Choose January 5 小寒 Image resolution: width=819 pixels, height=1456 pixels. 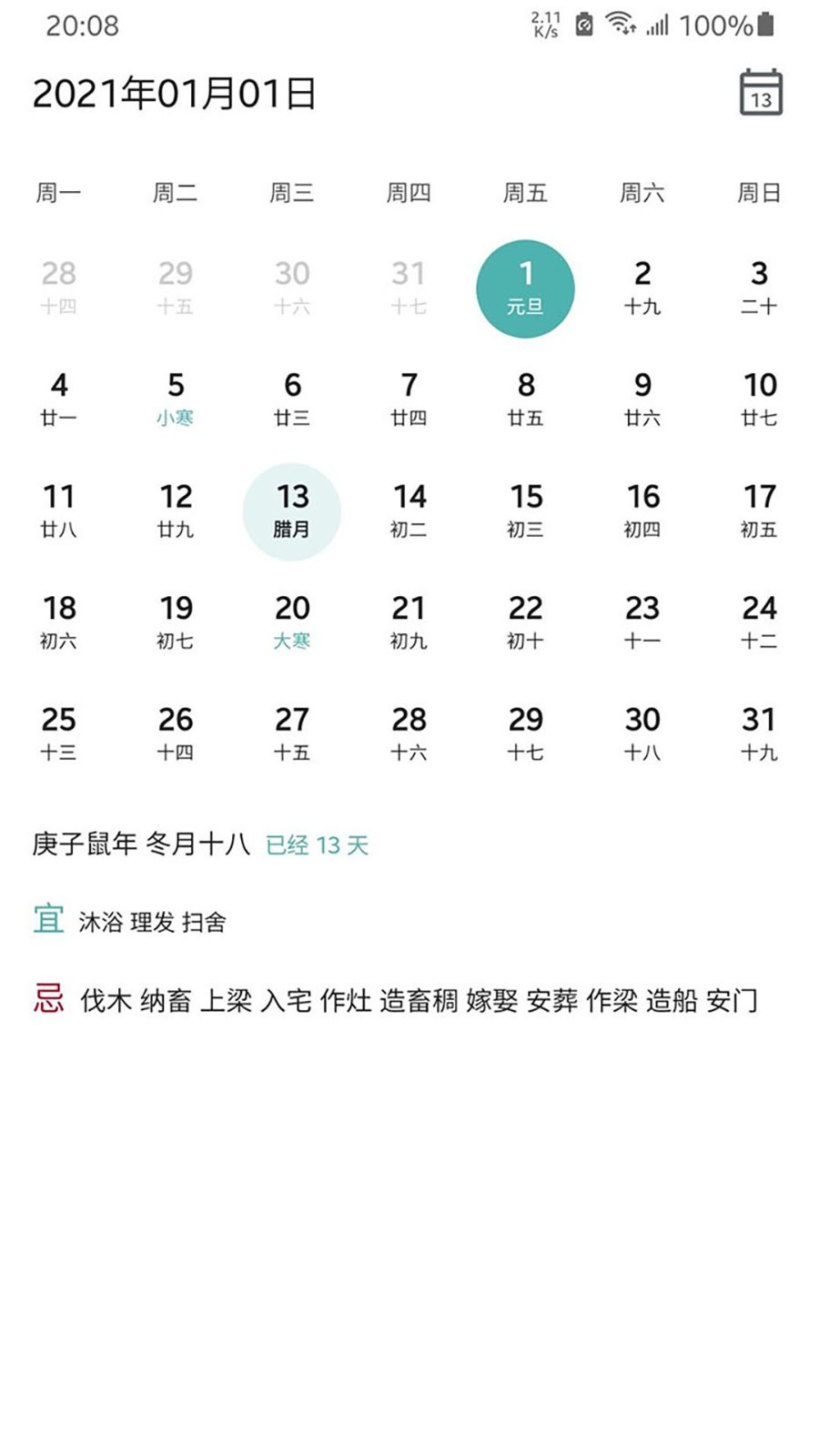click(x=176, y=399)
